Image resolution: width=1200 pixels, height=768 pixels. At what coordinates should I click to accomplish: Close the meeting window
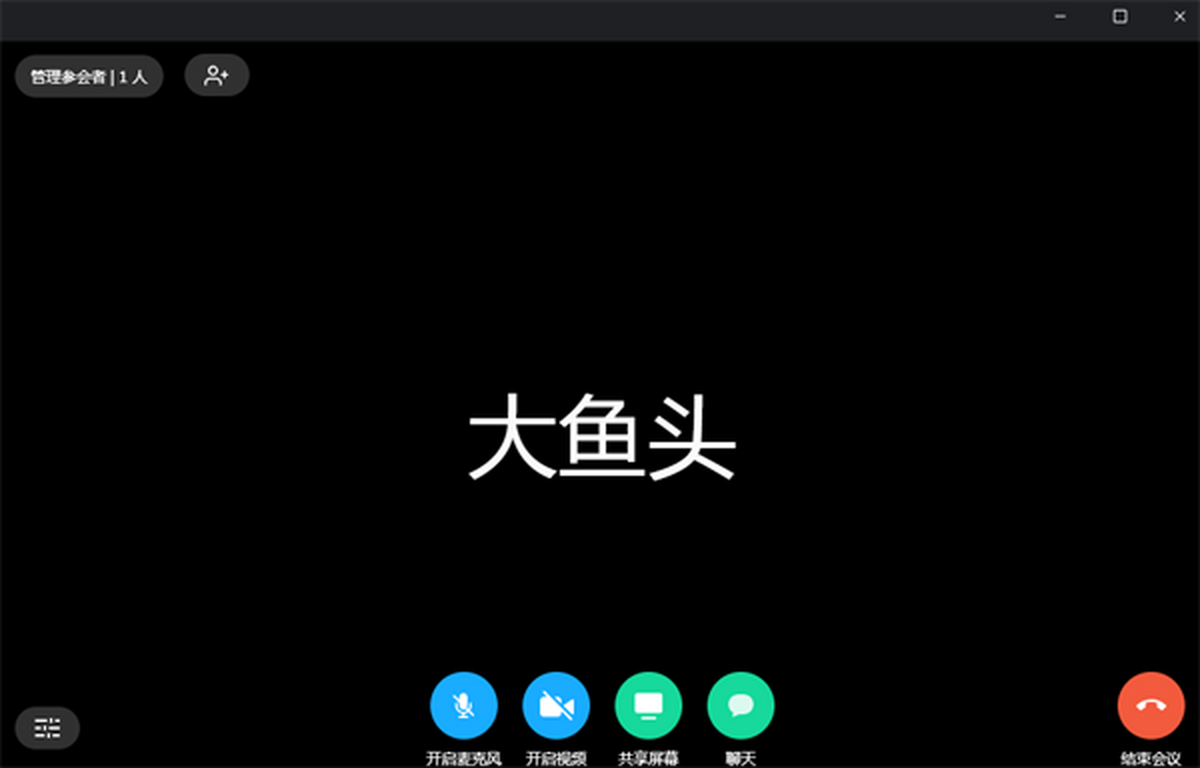click(x=1179, y=17)
